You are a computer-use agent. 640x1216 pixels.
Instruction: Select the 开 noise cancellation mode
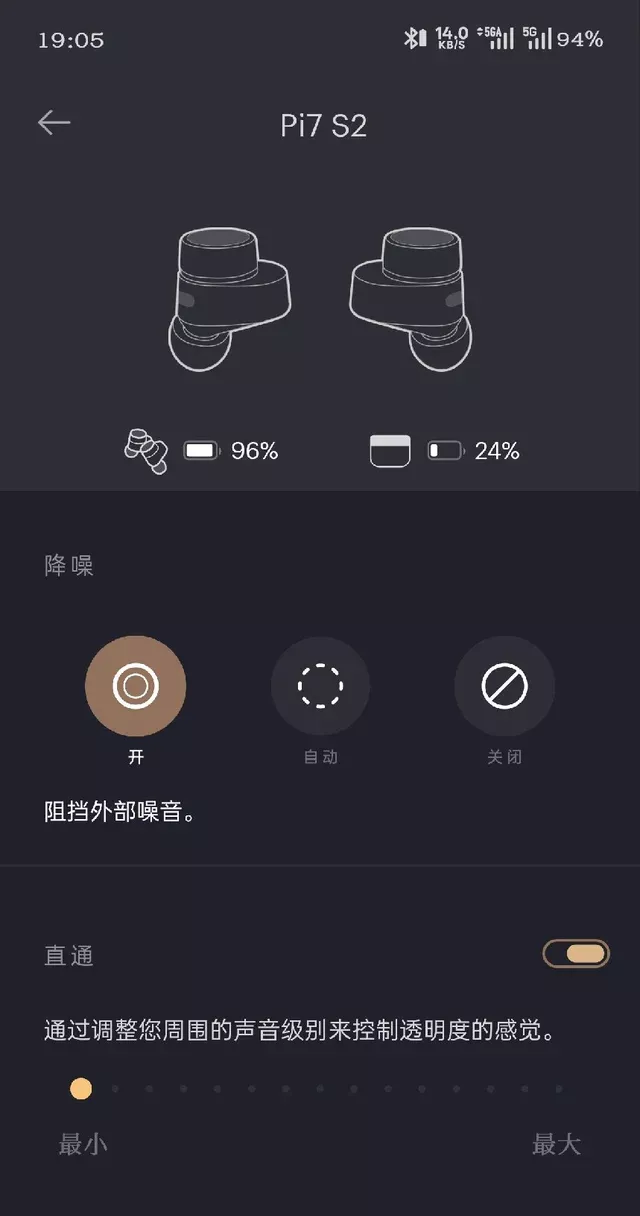pos(136,686)
